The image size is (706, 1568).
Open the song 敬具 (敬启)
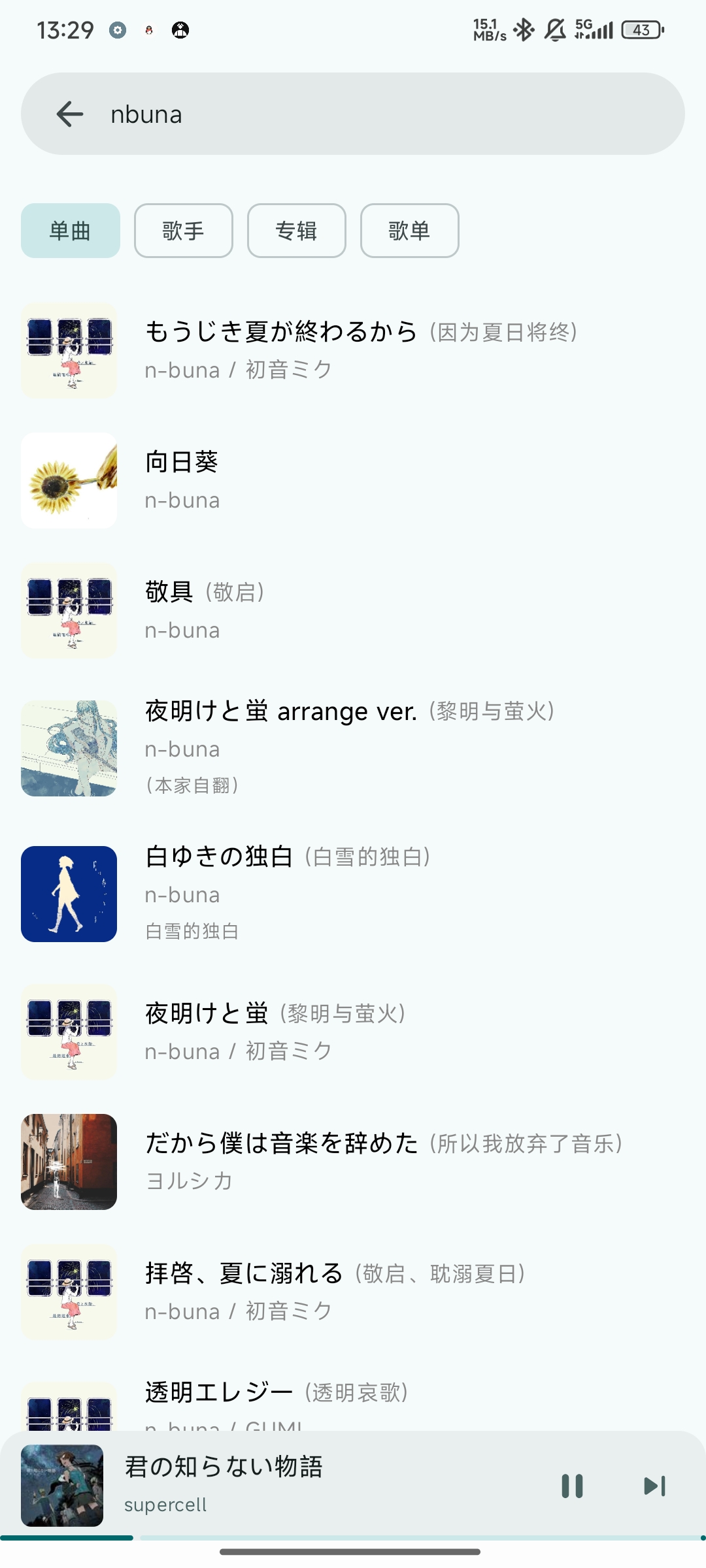[x=353, y=610]
